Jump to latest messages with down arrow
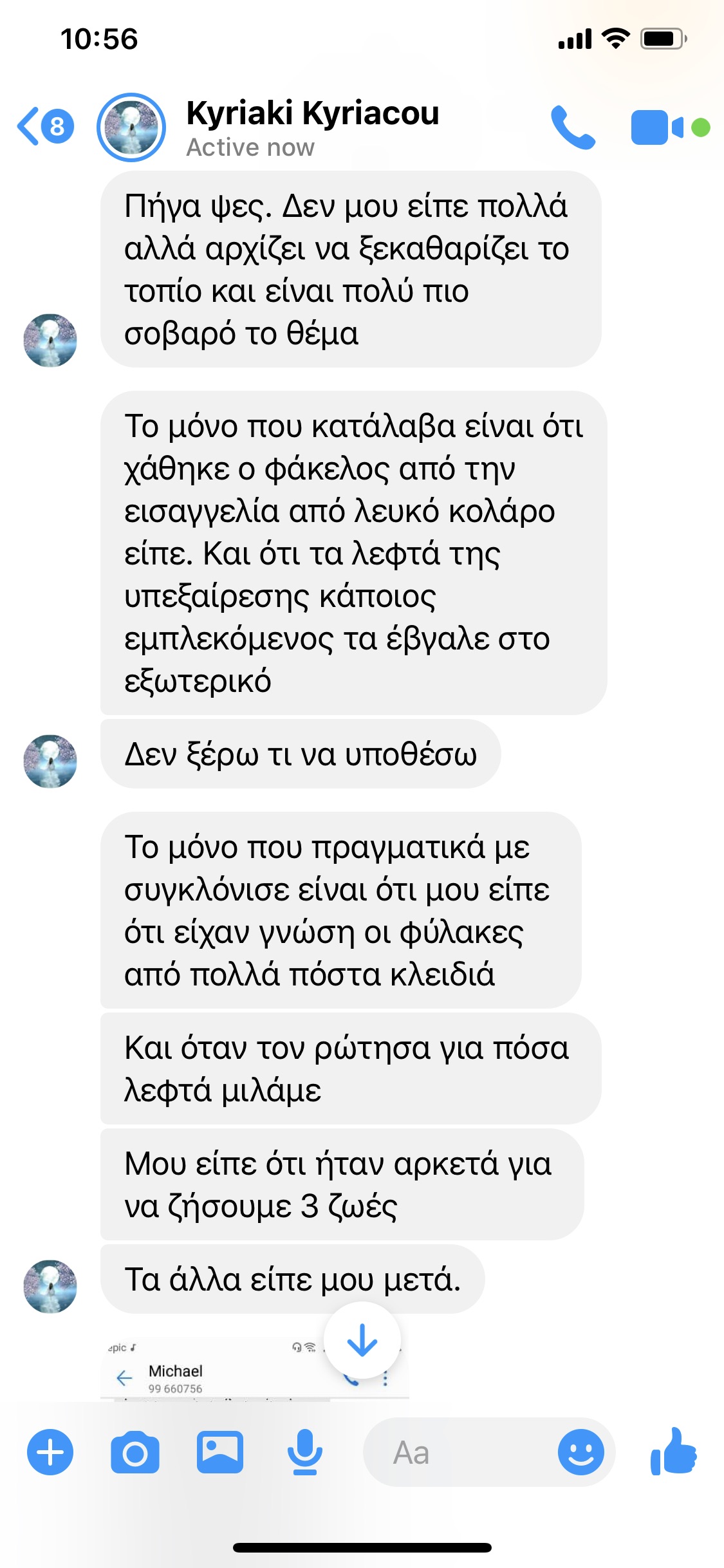Viewport: 724px width, 1568px height. tap(362, 1340)
